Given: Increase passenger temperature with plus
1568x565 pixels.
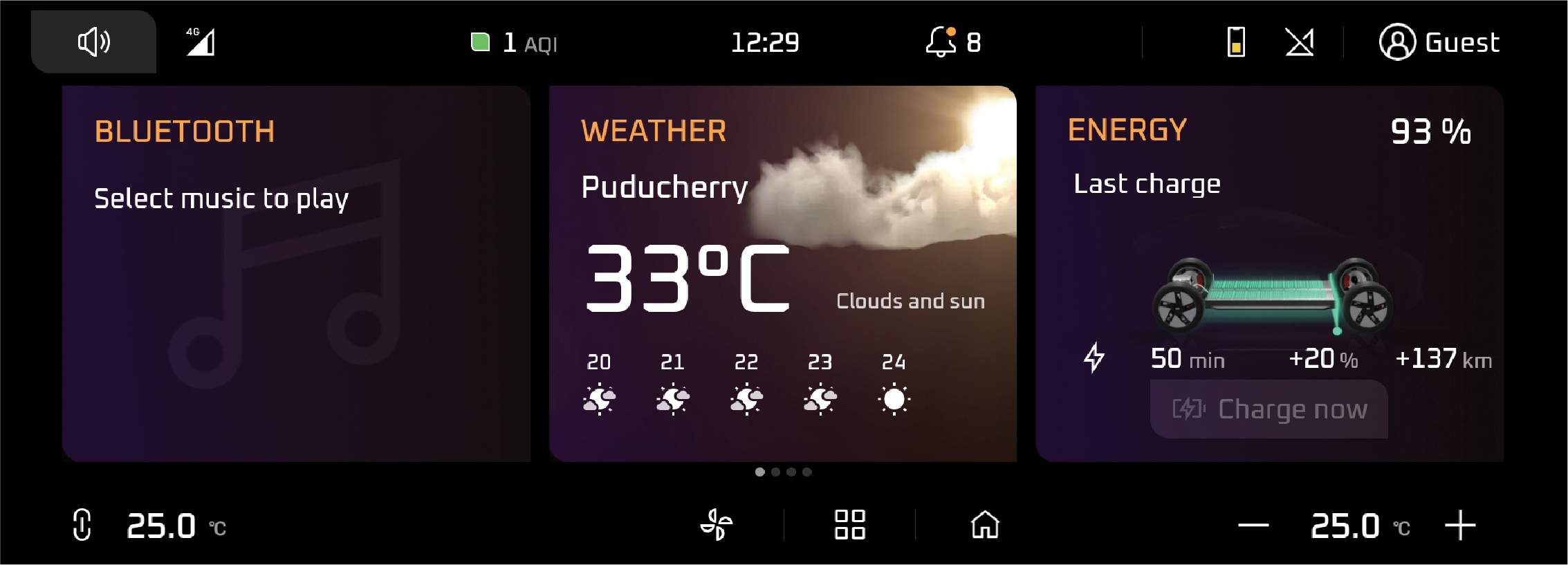Looking at the screenshot, I should (1460, 526).
